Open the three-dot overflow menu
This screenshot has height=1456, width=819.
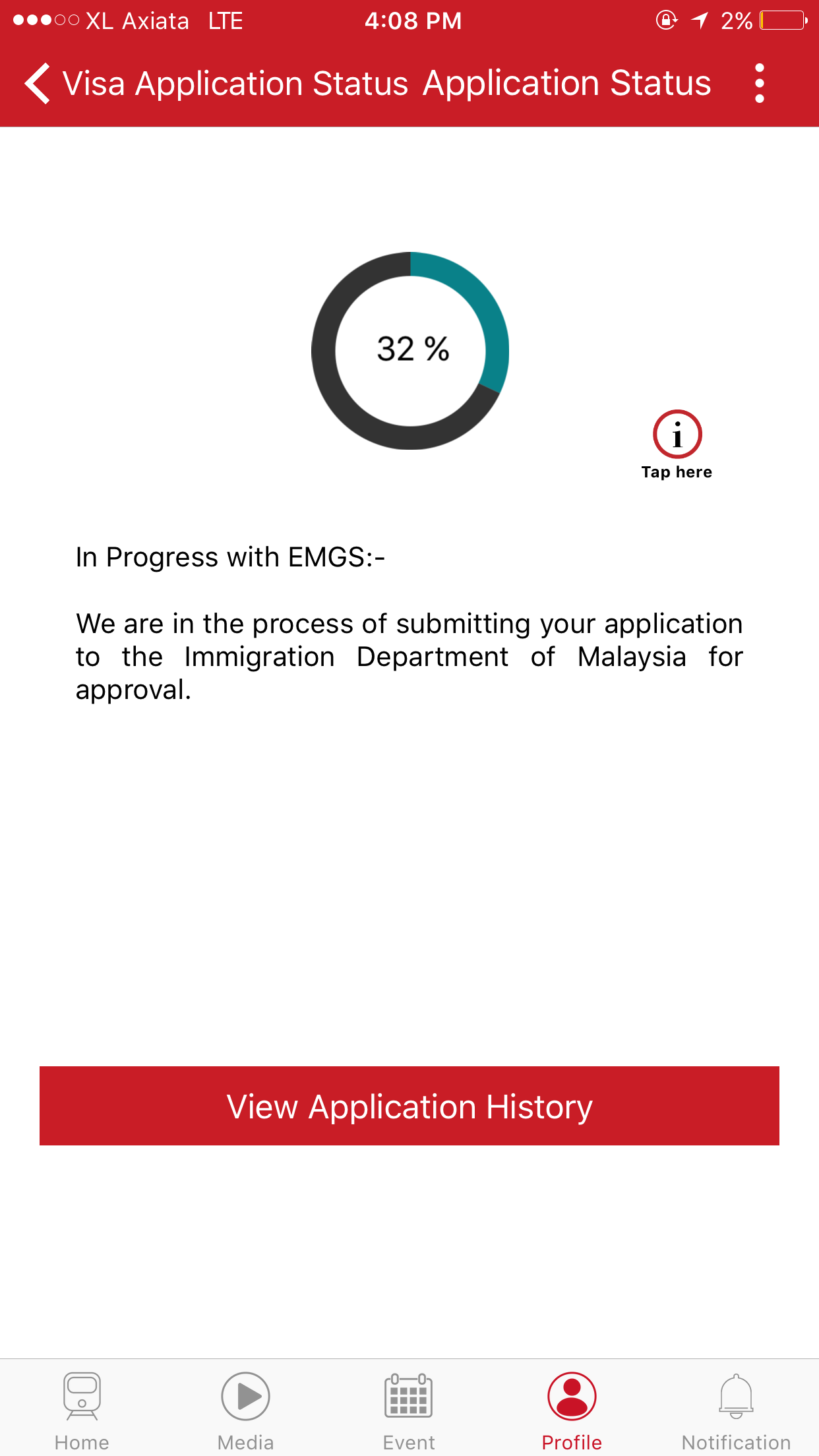click(759, 84)
